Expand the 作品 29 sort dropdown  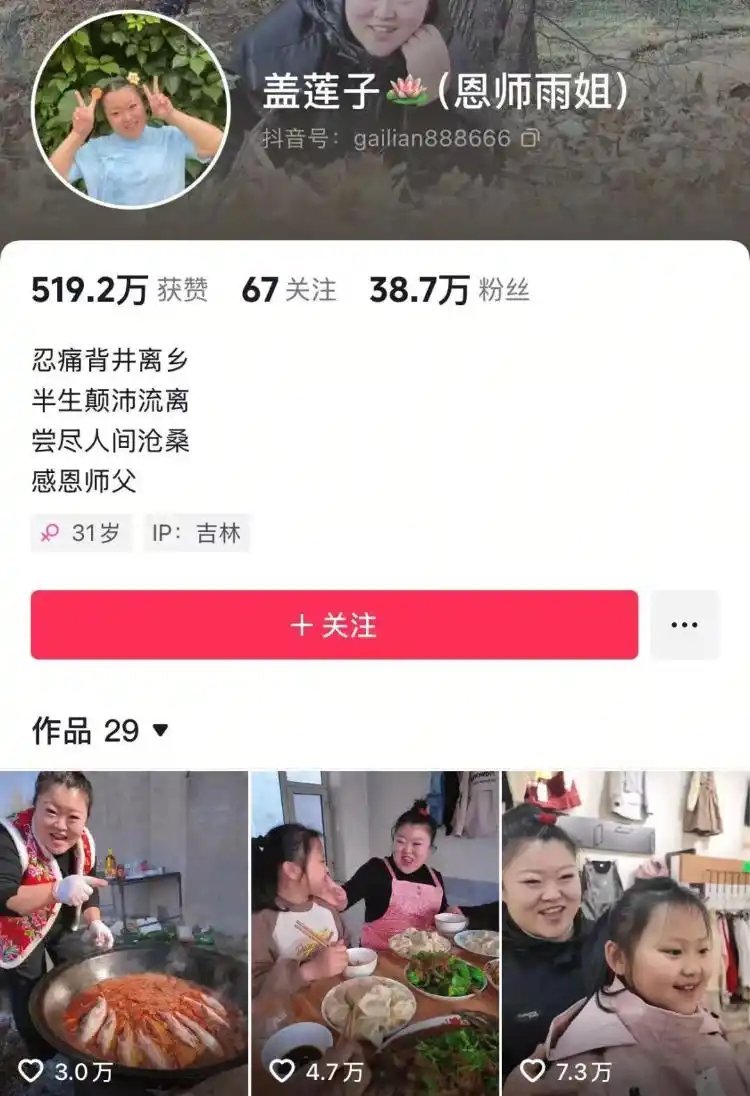(x=160, y=731)
